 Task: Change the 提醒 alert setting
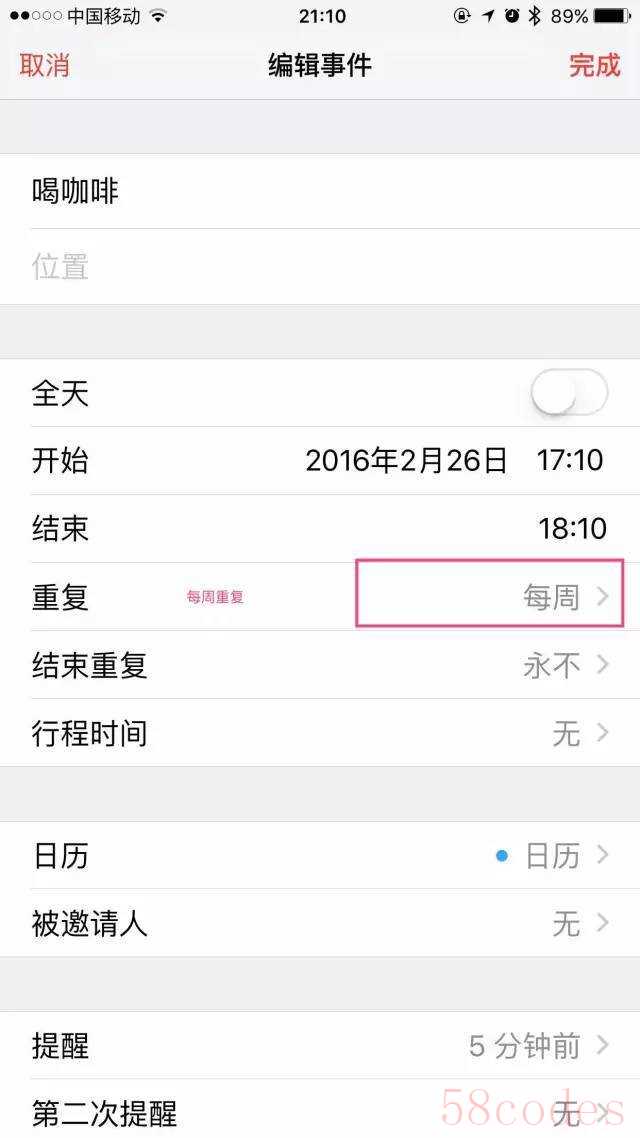click(x=320, y=1046)
